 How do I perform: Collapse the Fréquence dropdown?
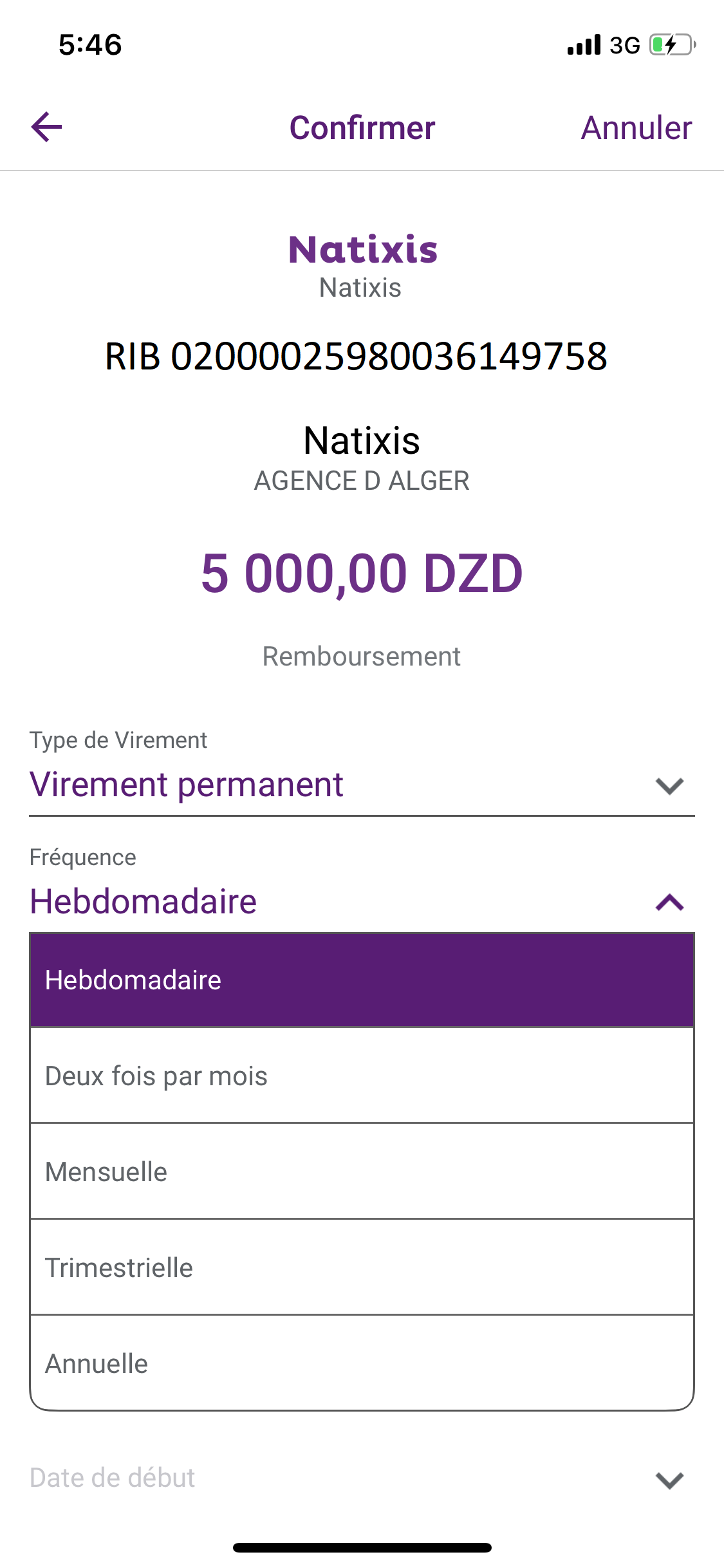point(669,902)
